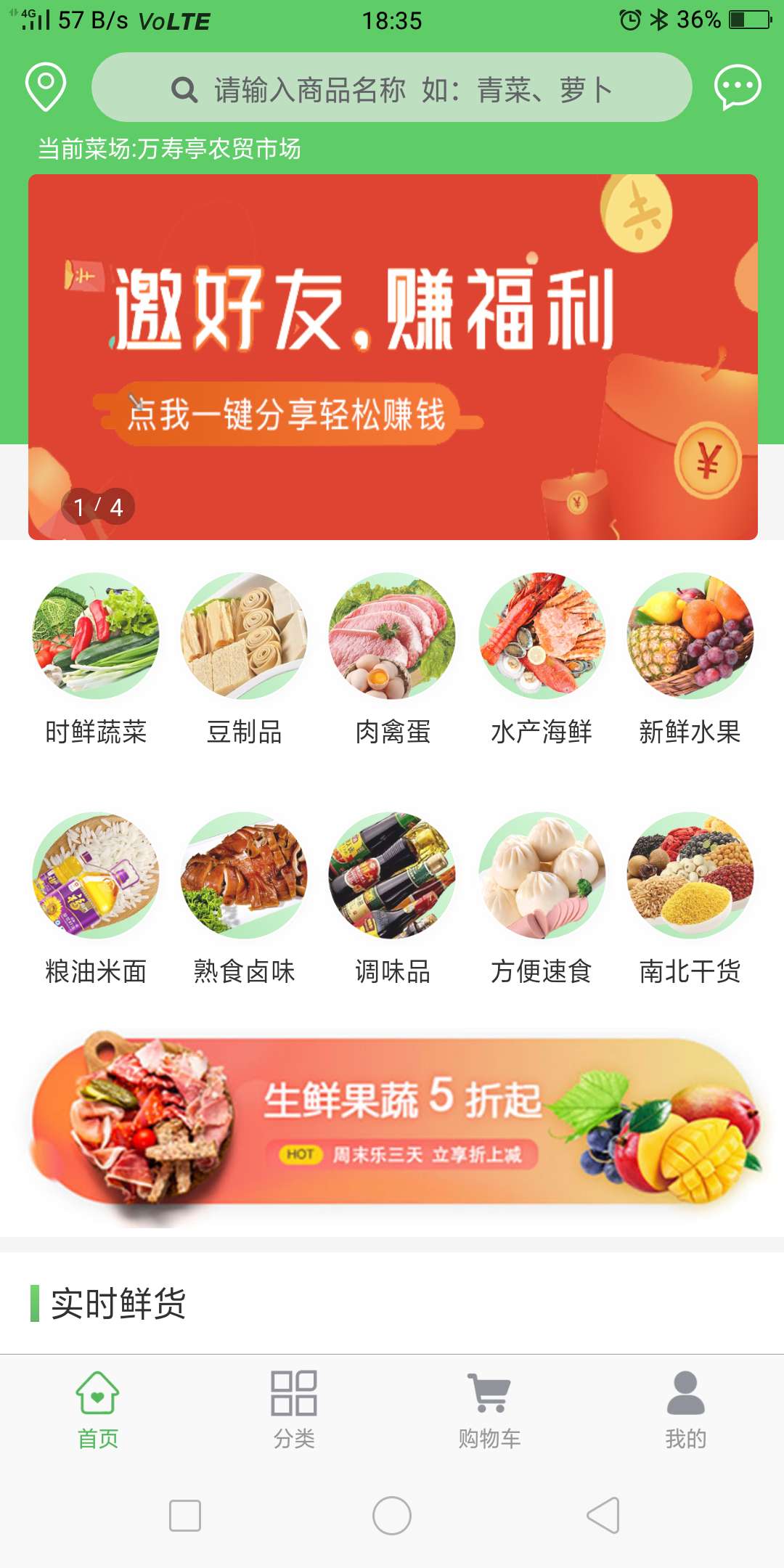Switch to the 分类 tab
Image resolution: width=784 pixels, height=1568 pixels.
[294, 1410]
